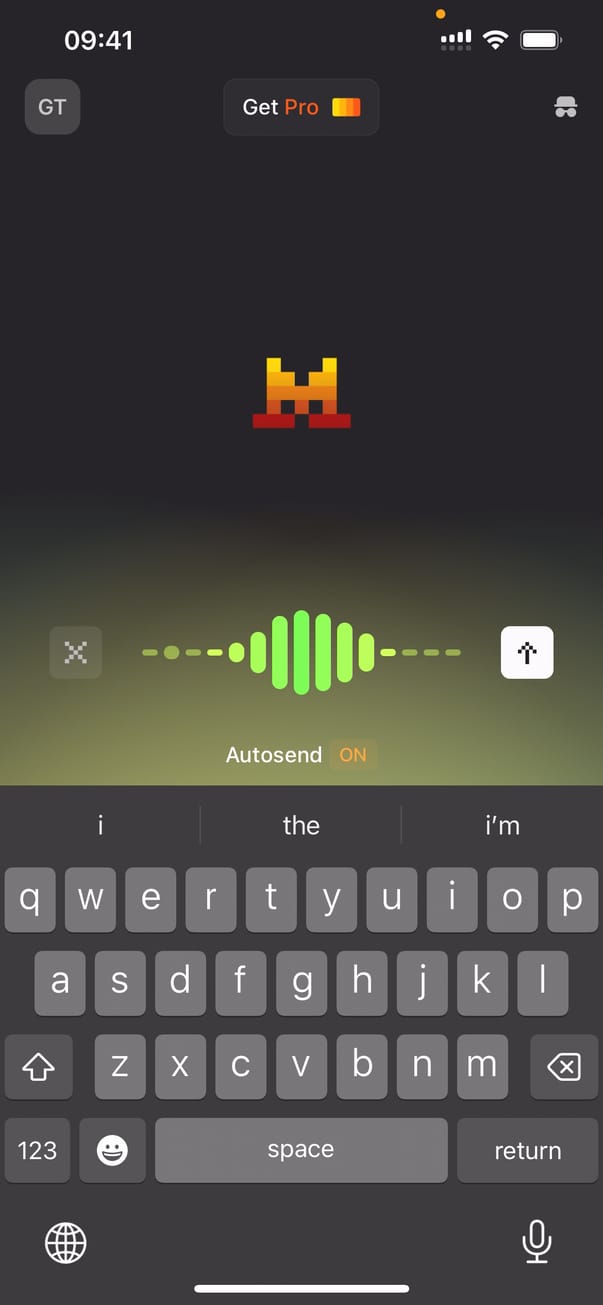This screenshot has height=1305, width=603.
Task: Switch keyboard language with the globe
Action: pos(66,1243)
